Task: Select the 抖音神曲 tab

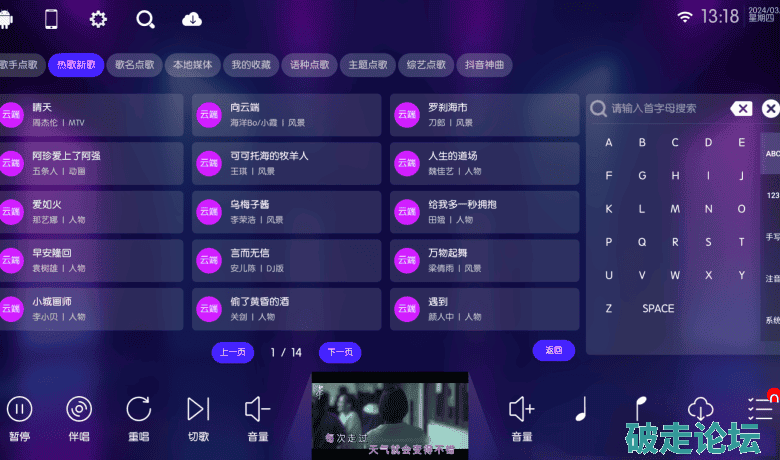Action: click(x=485, y=65)
